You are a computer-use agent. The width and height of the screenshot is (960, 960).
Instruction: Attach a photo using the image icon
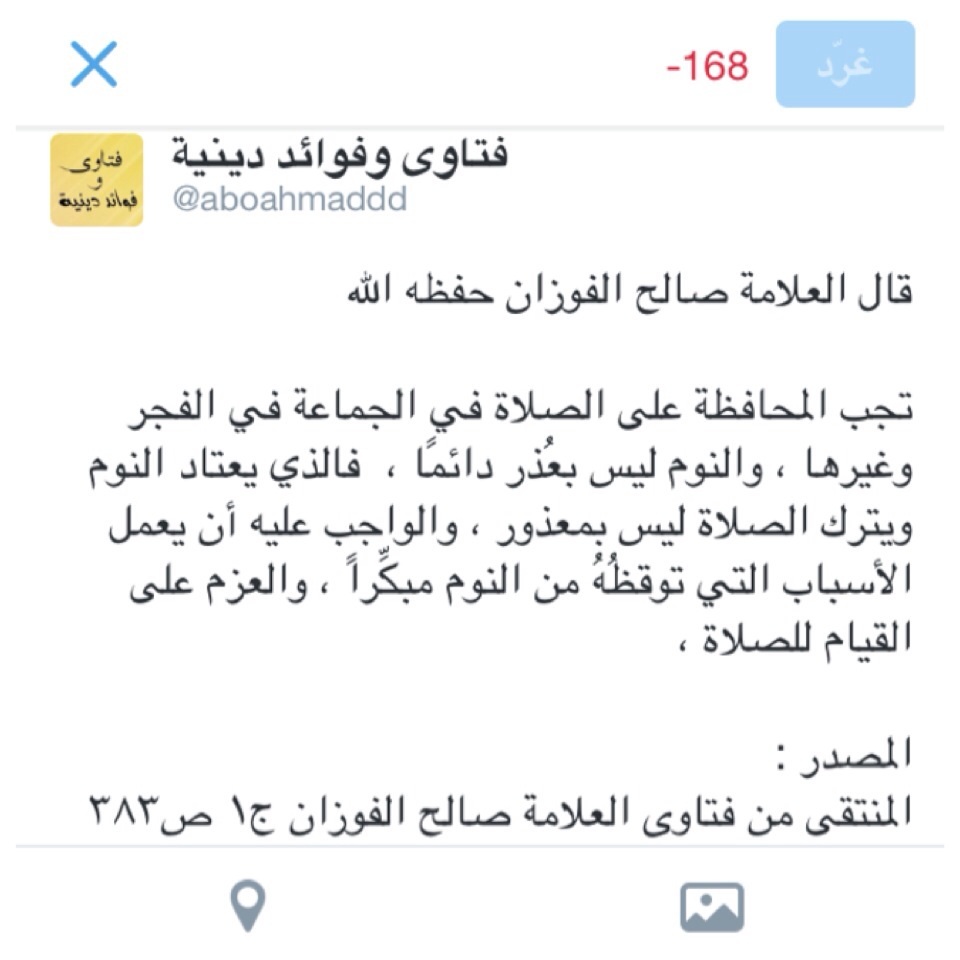pos(712,907)
